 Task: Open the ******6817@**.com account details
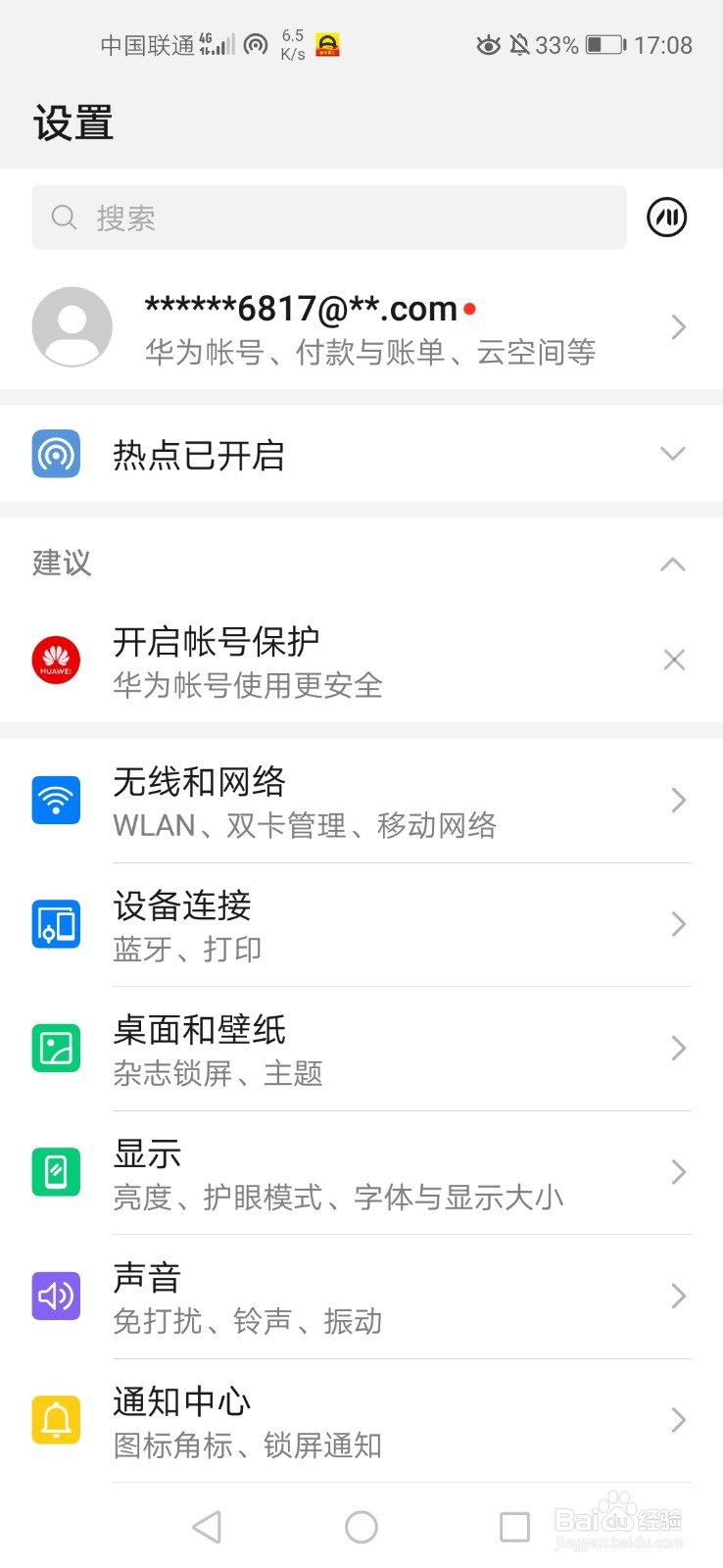(x=361, y=326)
